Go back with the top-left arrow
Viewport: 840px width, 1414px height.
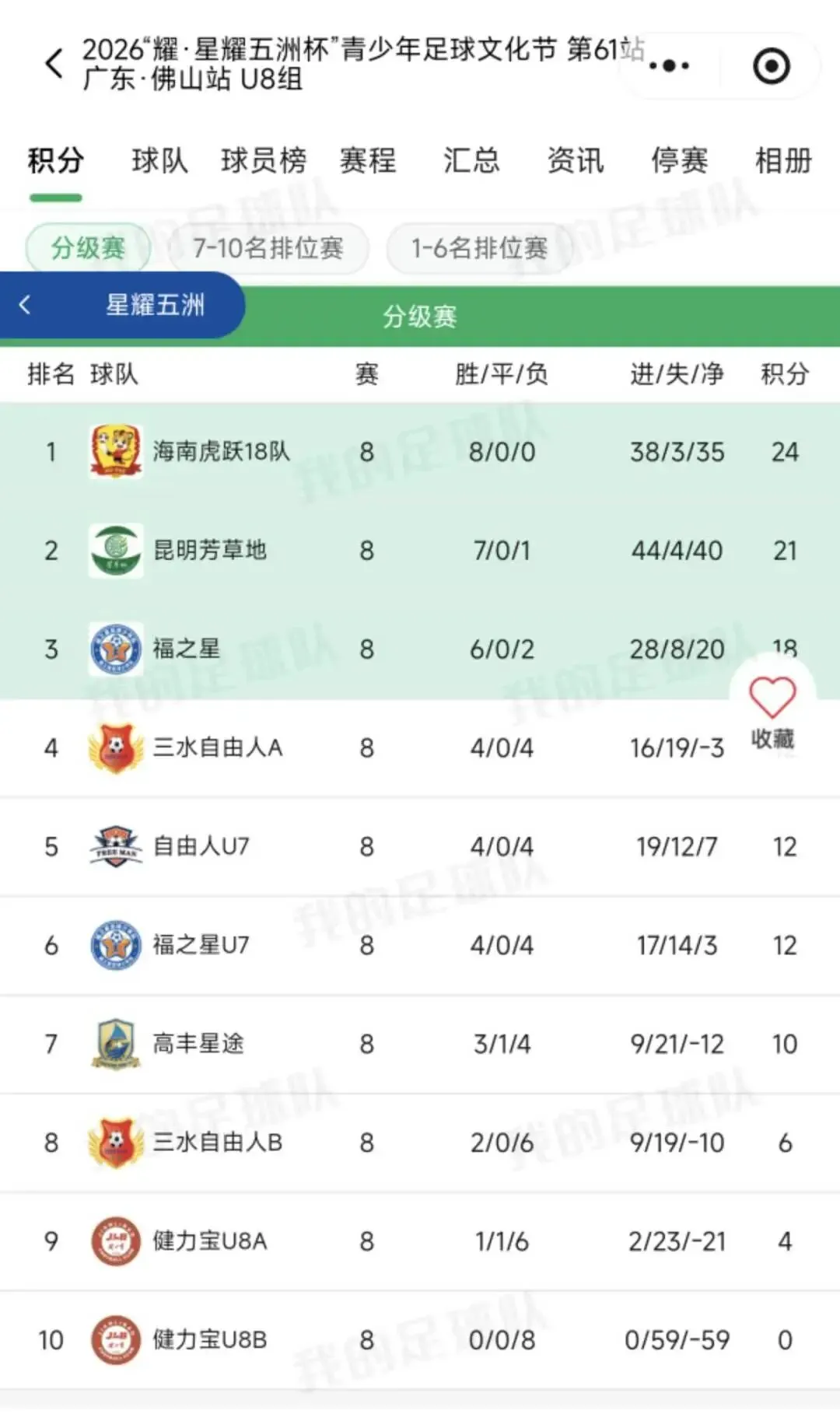point(54,64)
